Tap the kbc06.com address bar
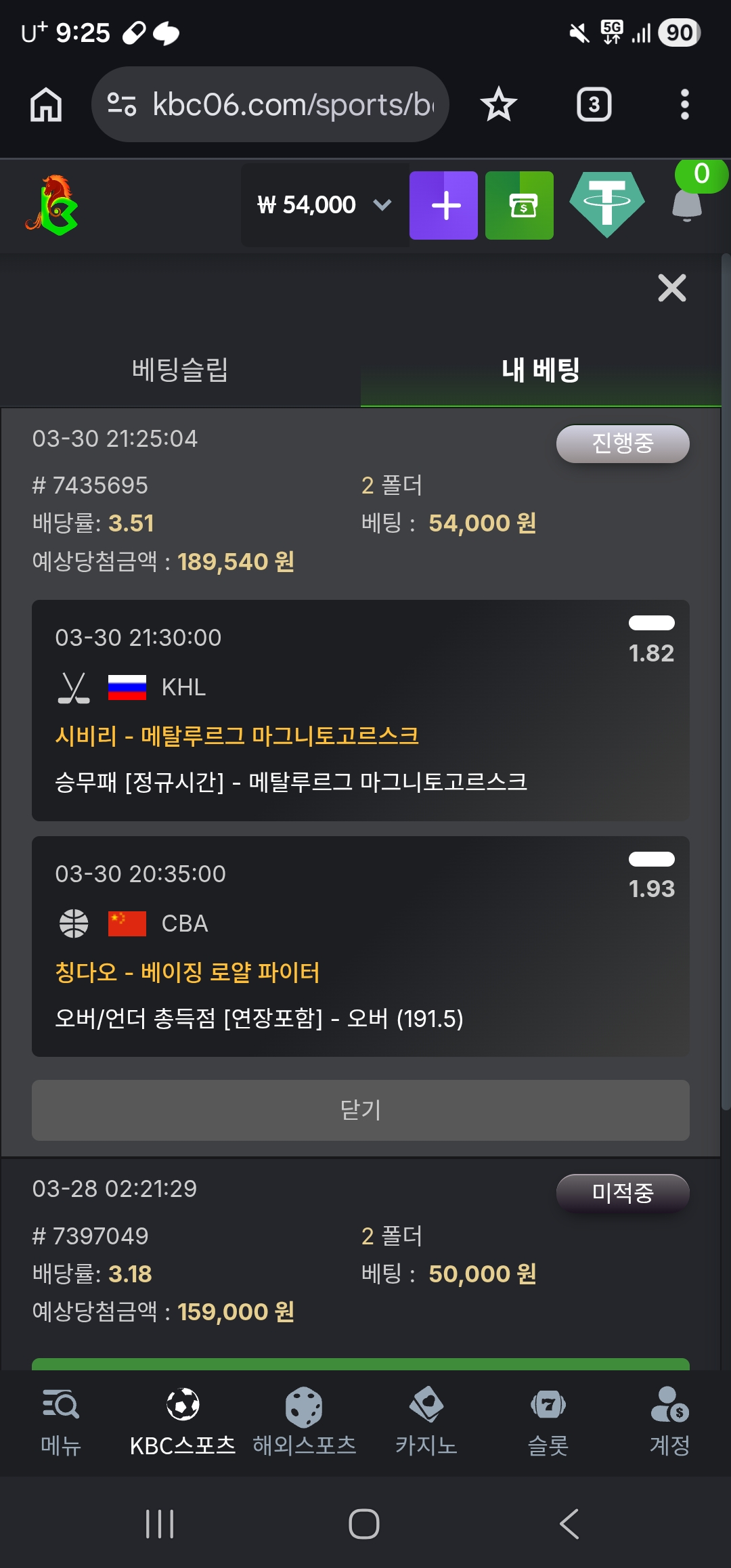 pyautogui.click(x=284, y=104)
